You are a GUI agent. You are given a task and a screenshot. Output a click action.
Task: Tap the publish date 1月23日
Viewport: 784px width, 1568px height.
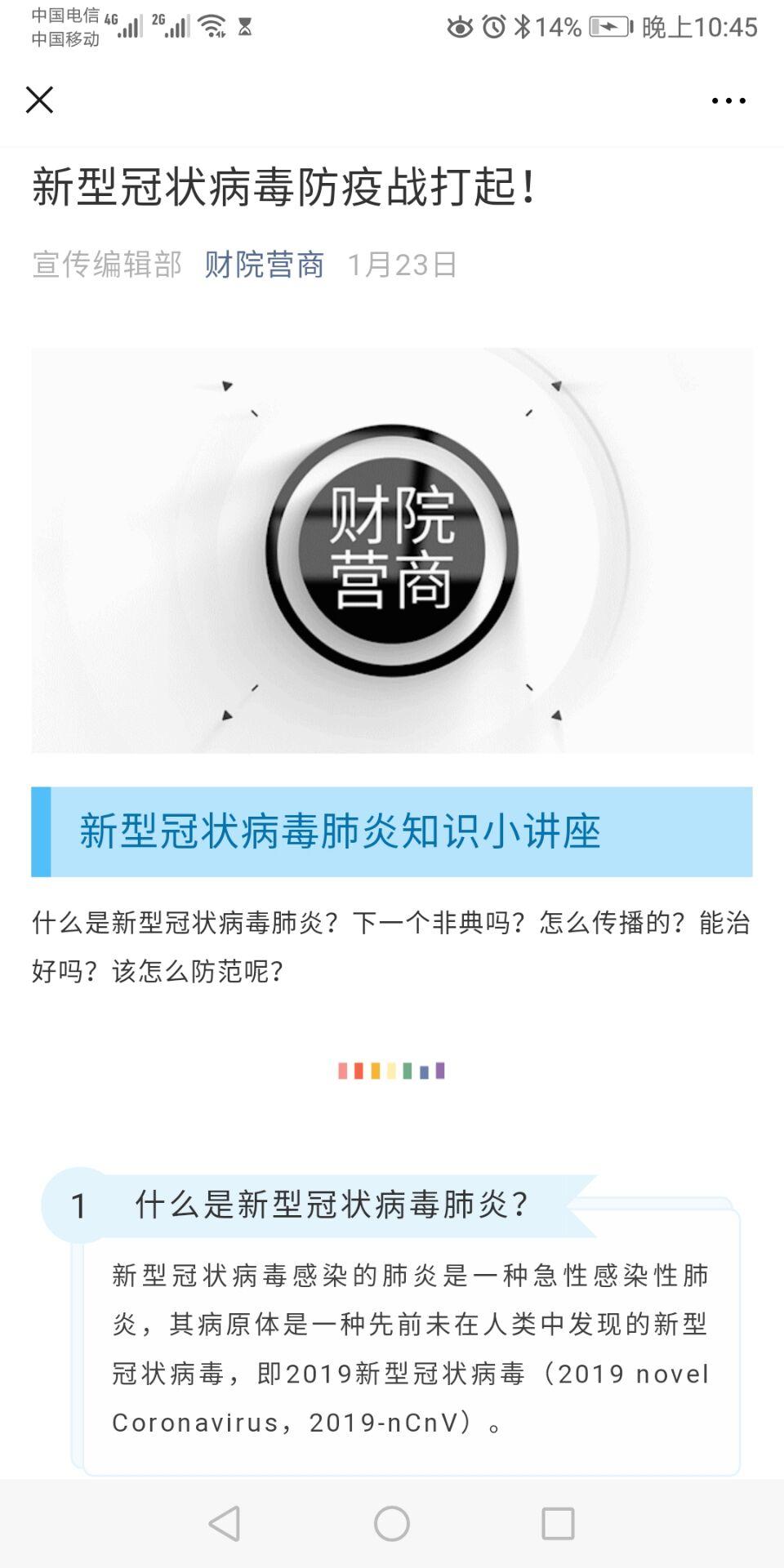tap(403, 264)
